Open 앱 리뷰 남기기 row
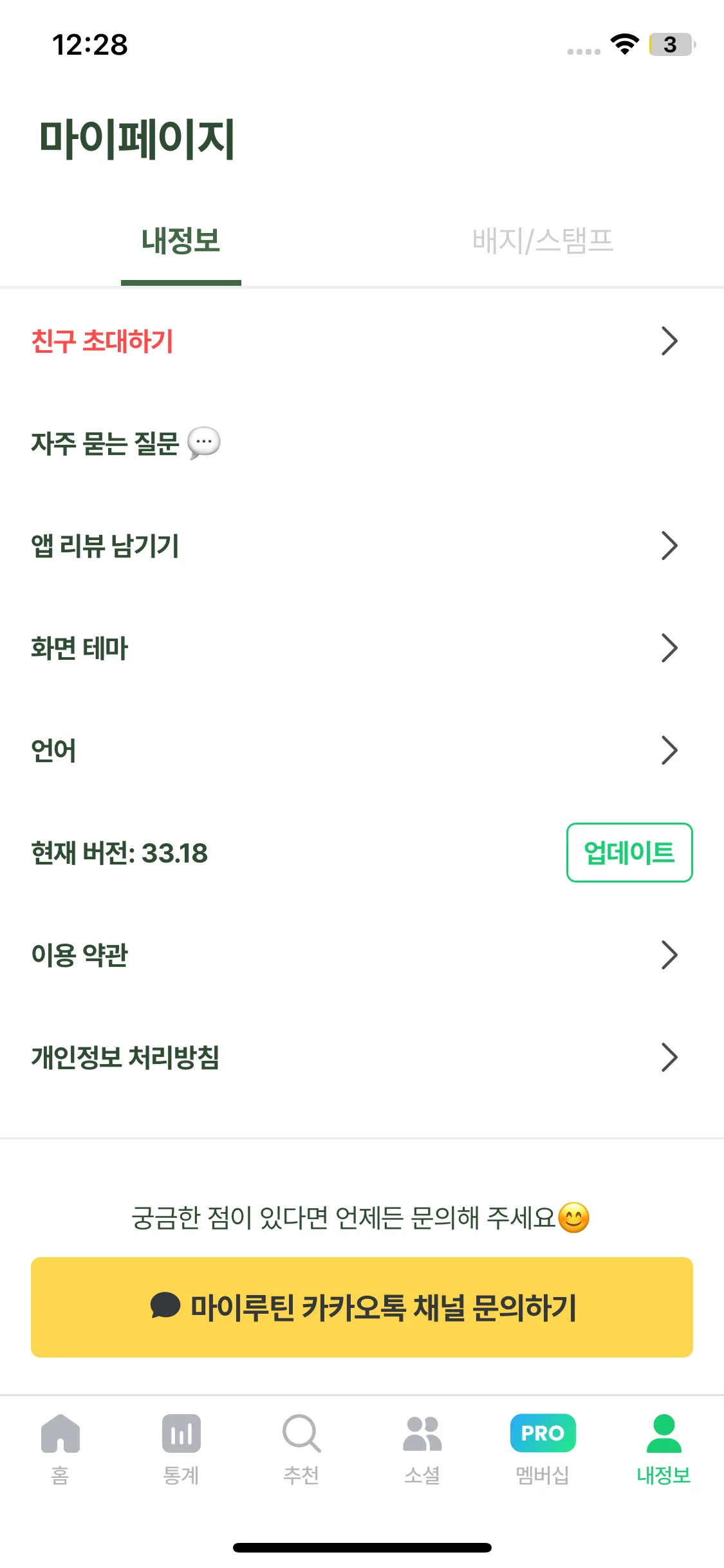Image resolution: width=724 pixels, height=1568 pixels. click(360, 546)
